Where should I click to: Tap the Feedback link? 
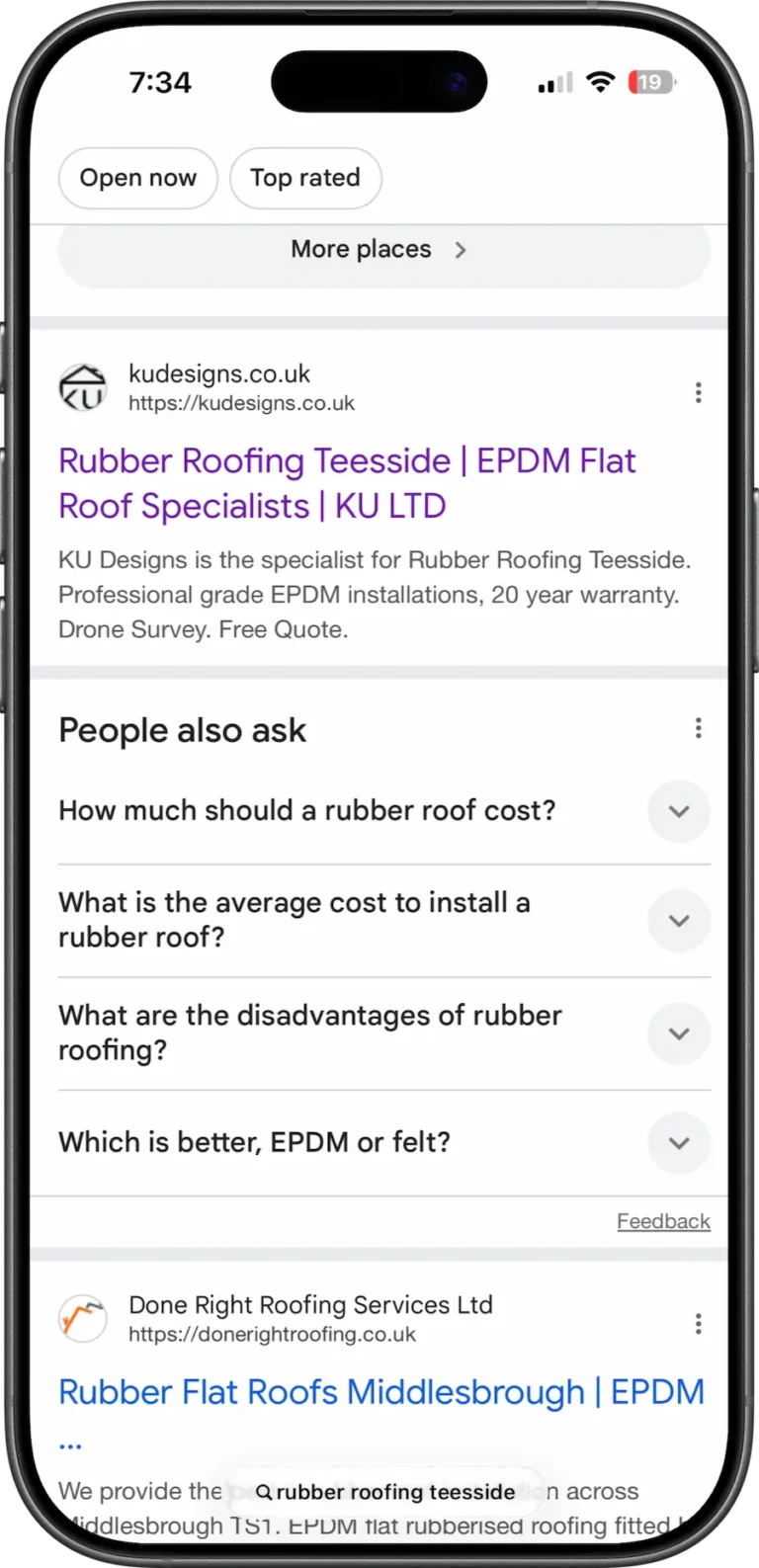point(663,1221)
